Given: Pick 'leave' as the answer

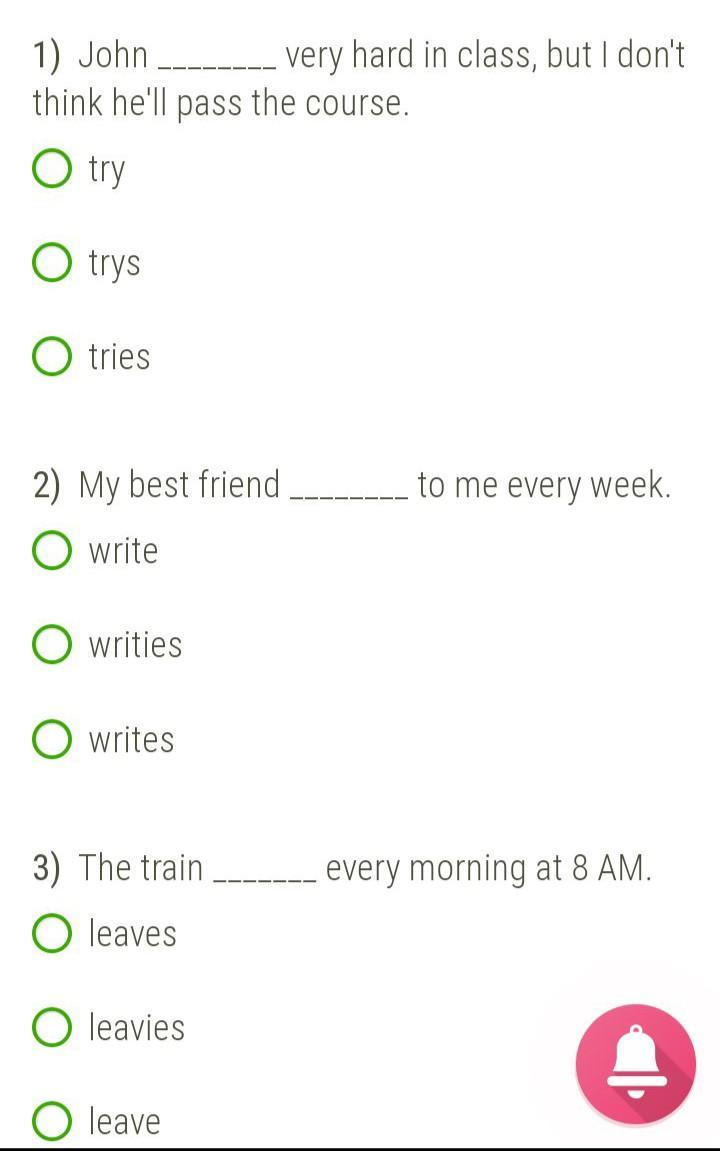Looking at the screenshot, I should [x=52, y=1122].
